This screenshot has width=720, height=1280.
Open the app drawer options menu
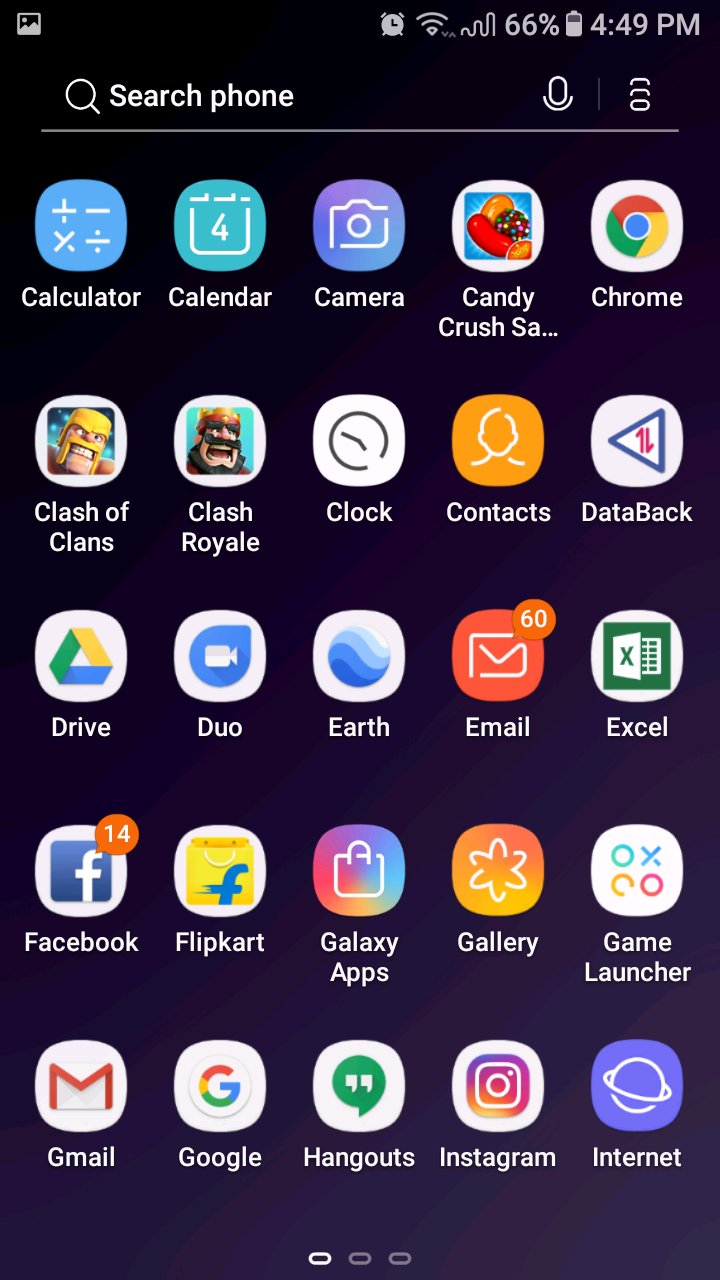pos(638,94)
